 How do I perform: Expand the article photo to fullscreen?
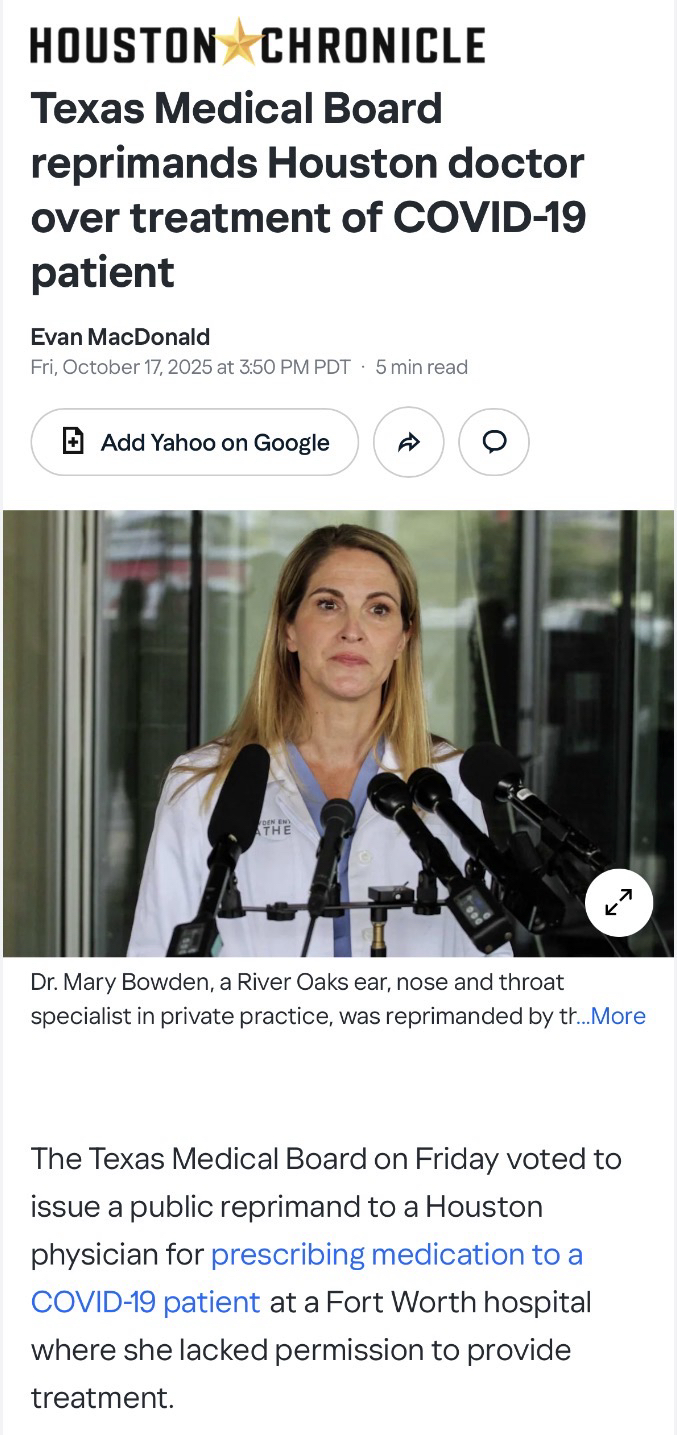[x=619, y=902]
